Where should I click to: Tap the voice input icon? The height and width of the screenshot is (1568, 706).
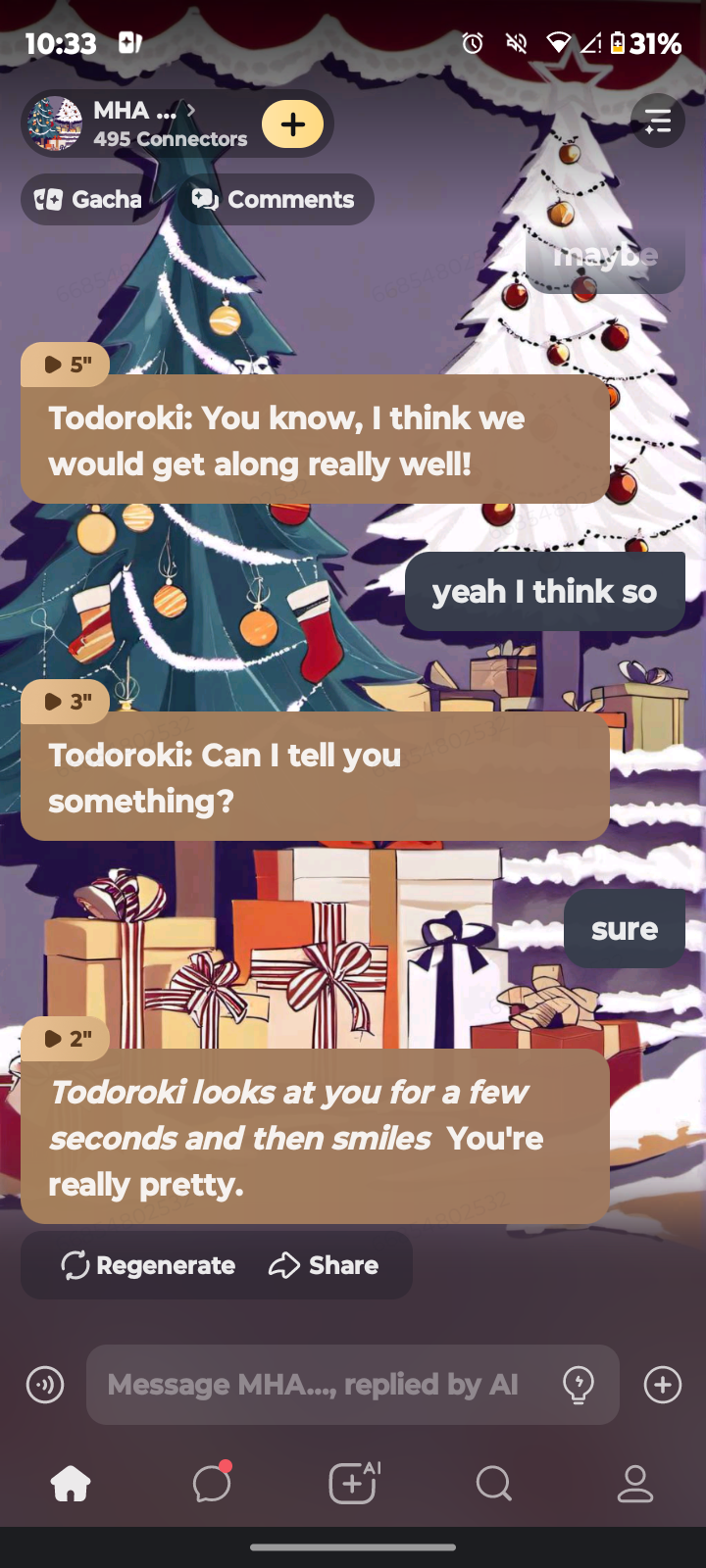coord(45,1385)
